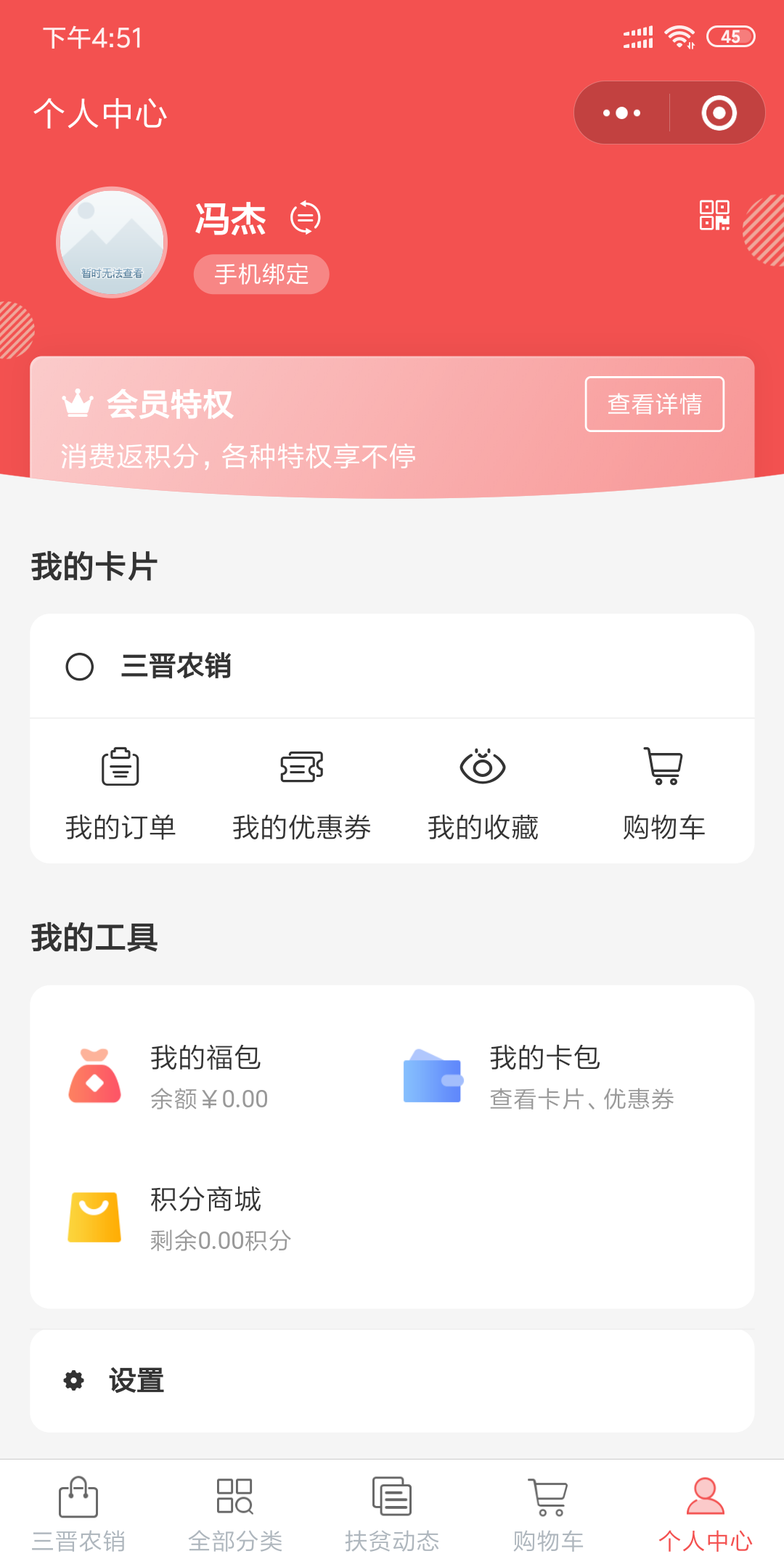Tap the 手机绑定 button
The width and height of the screenshot is (784, 1567).
261,274
